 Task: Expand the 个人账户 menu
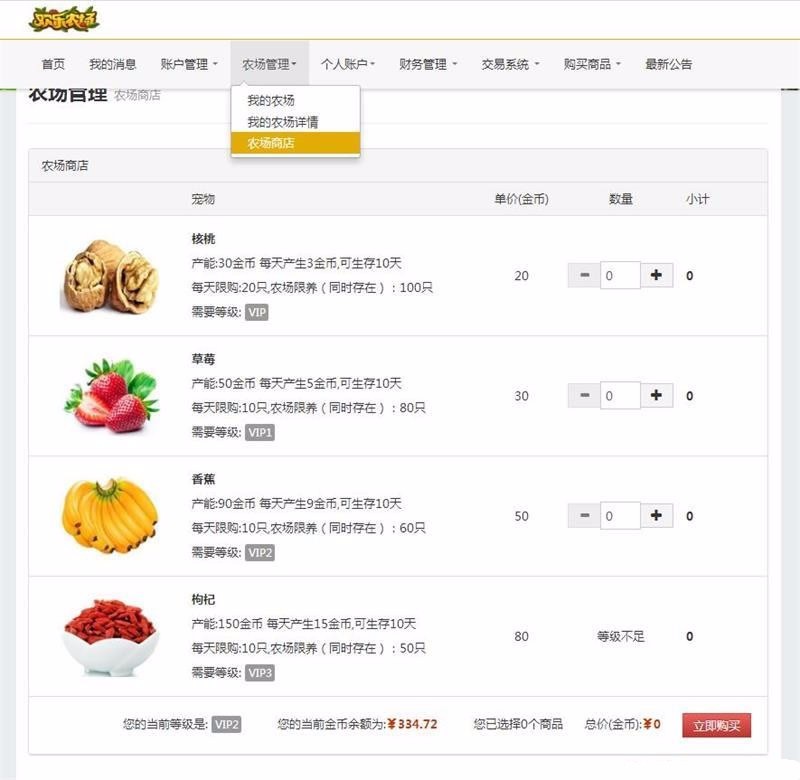coord(348,64)
